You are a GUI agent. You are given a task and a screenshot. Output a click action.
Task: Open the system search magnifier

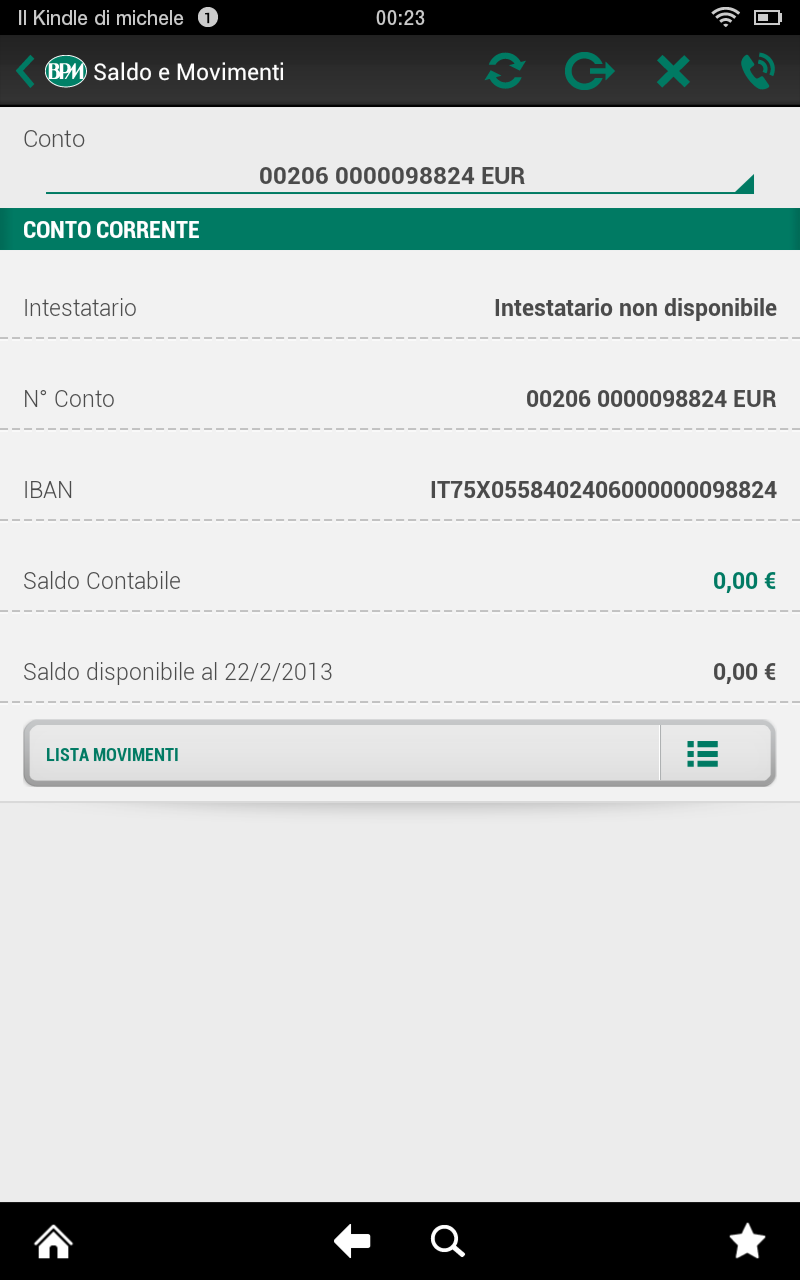(x=447, y=1241)
